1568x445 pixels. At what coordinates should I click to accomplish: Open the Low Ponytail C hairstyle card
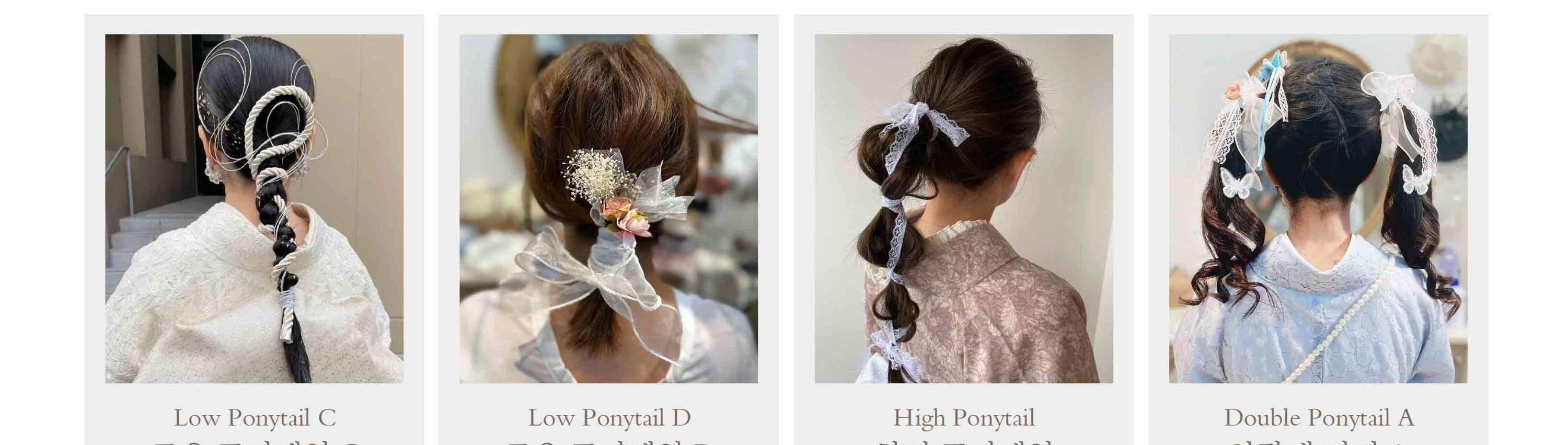click(254, 208)
